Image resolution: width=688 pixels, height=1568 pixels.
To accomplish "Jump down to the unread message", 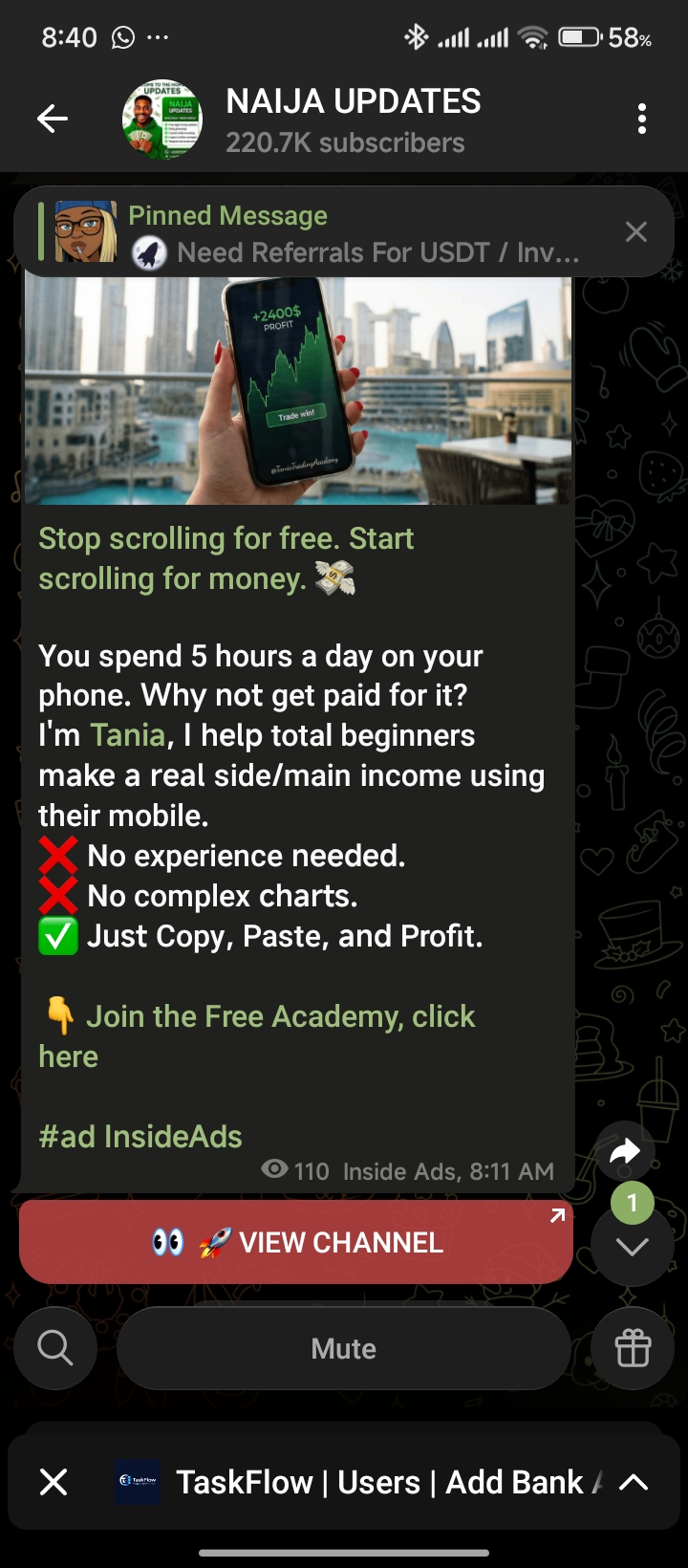I will (x=632, y=1246).
